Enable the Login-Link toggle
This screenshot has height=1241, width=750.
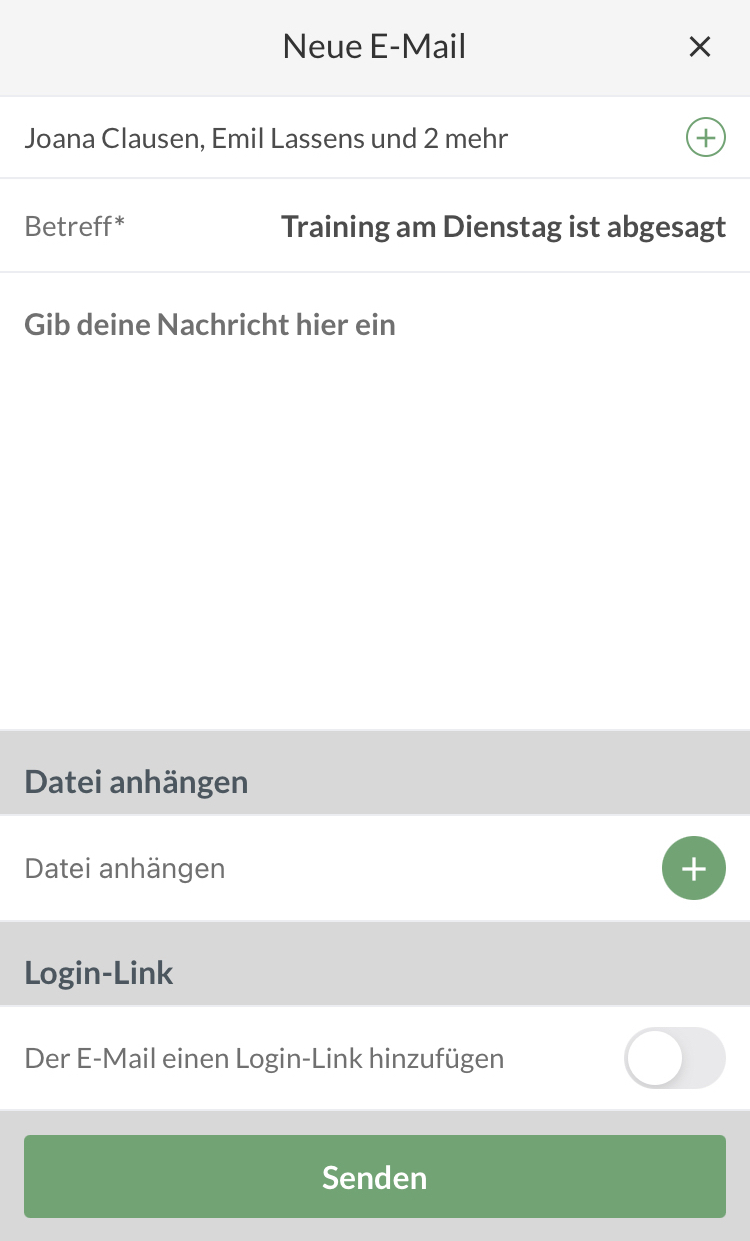pyautogui.click(x=674, y=1058)
